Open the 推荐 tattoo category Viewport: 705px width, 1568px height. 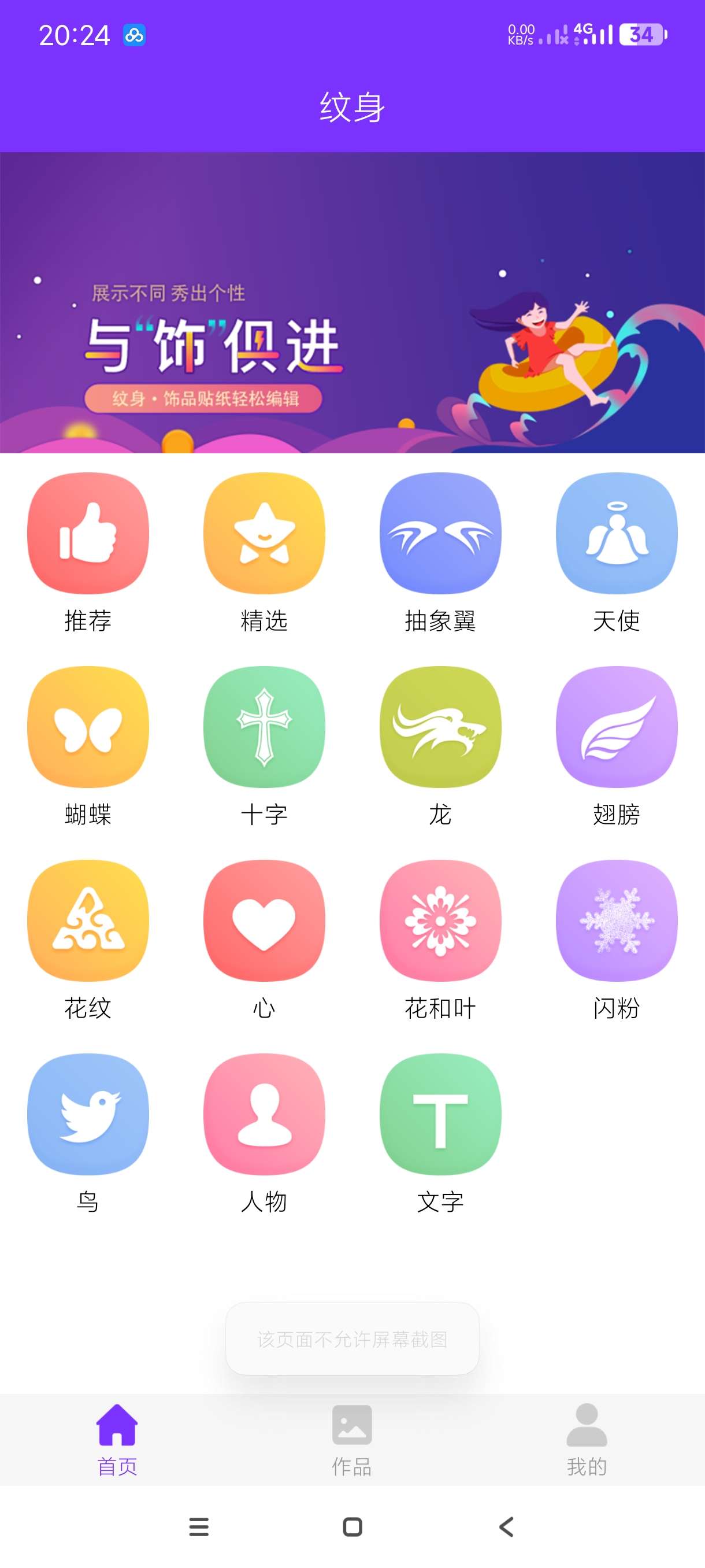[x=88, y=534]
